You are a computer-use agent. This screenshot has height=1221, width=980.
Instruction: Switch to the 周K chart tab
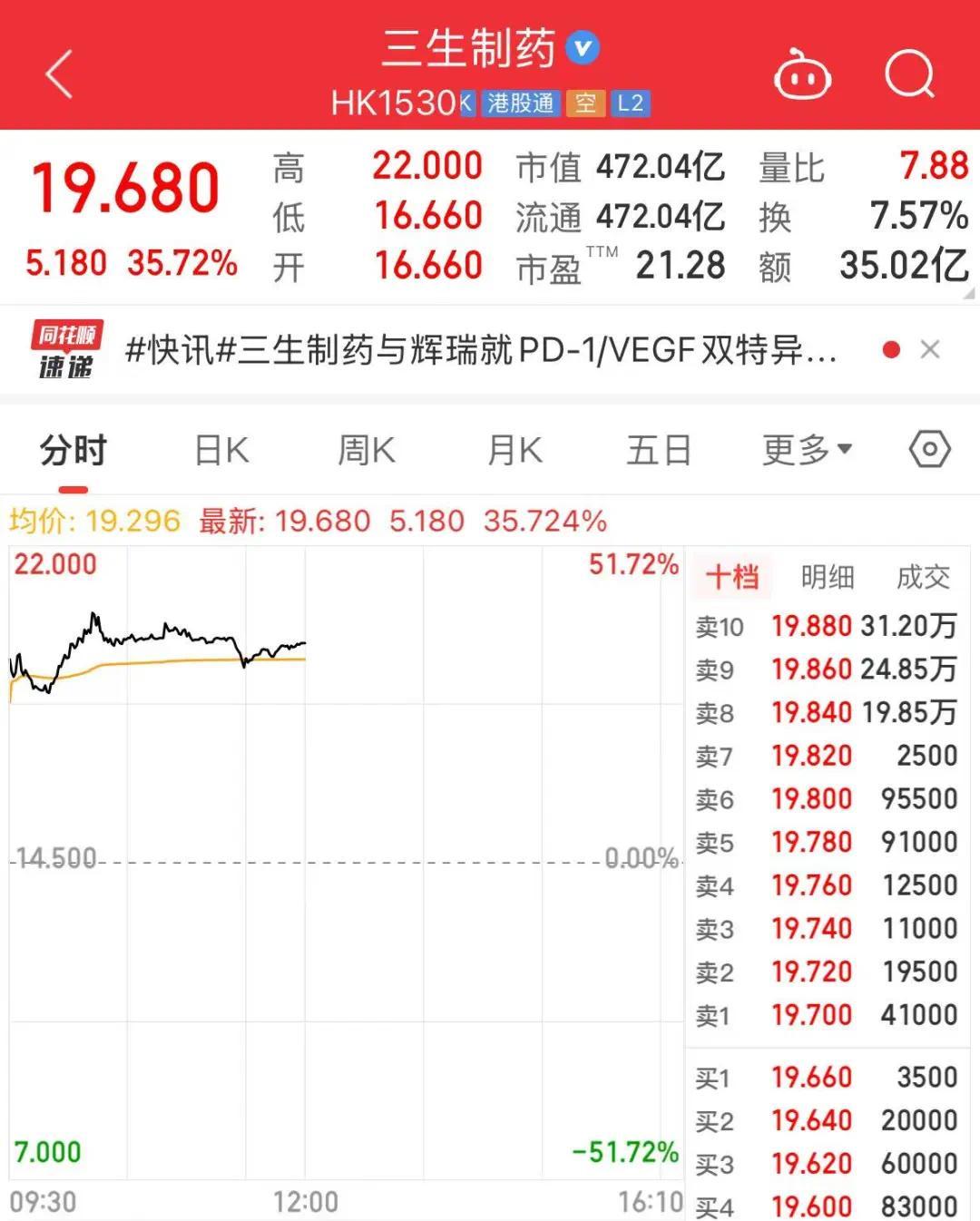point(367,451)
